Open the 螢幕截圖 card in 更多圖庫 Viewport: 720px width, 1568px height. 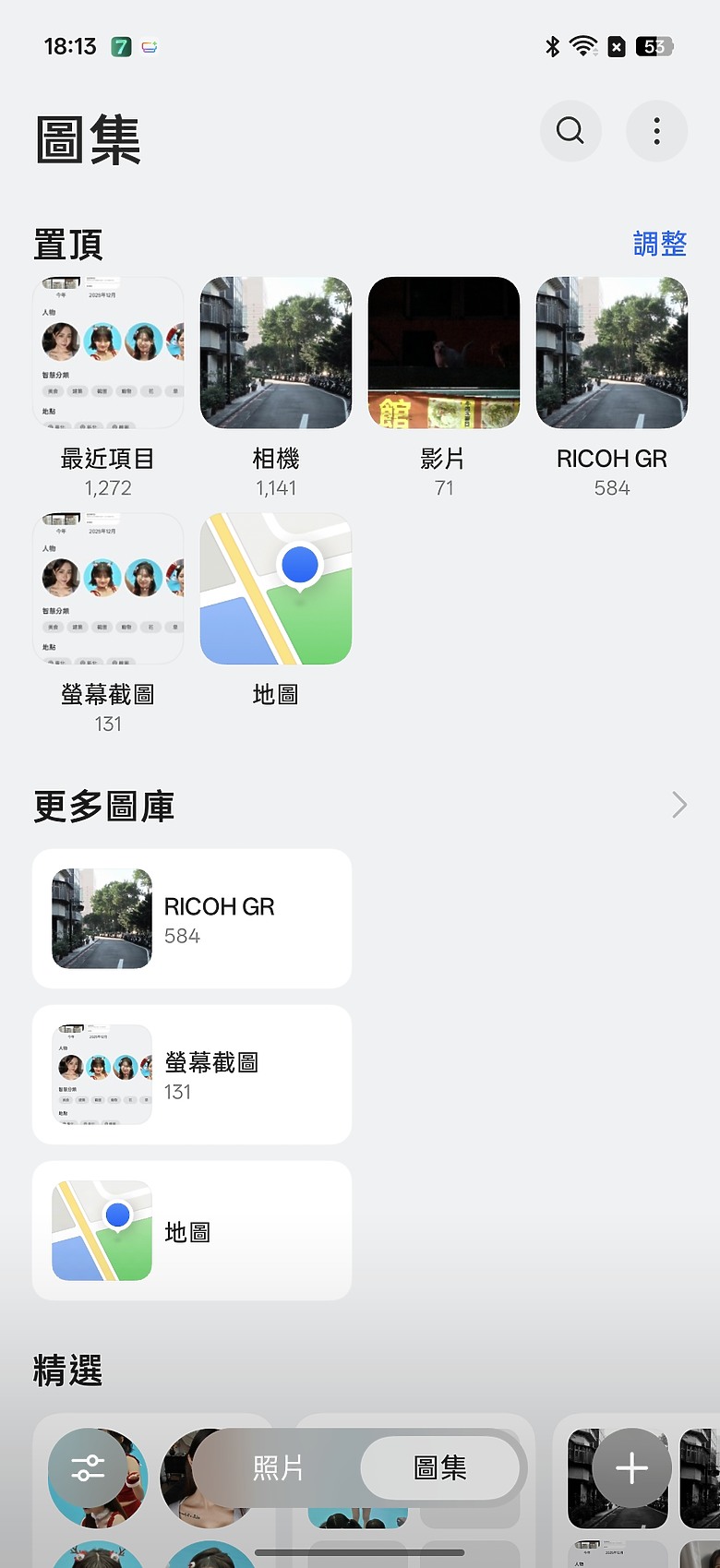[x=191, y=1073]
